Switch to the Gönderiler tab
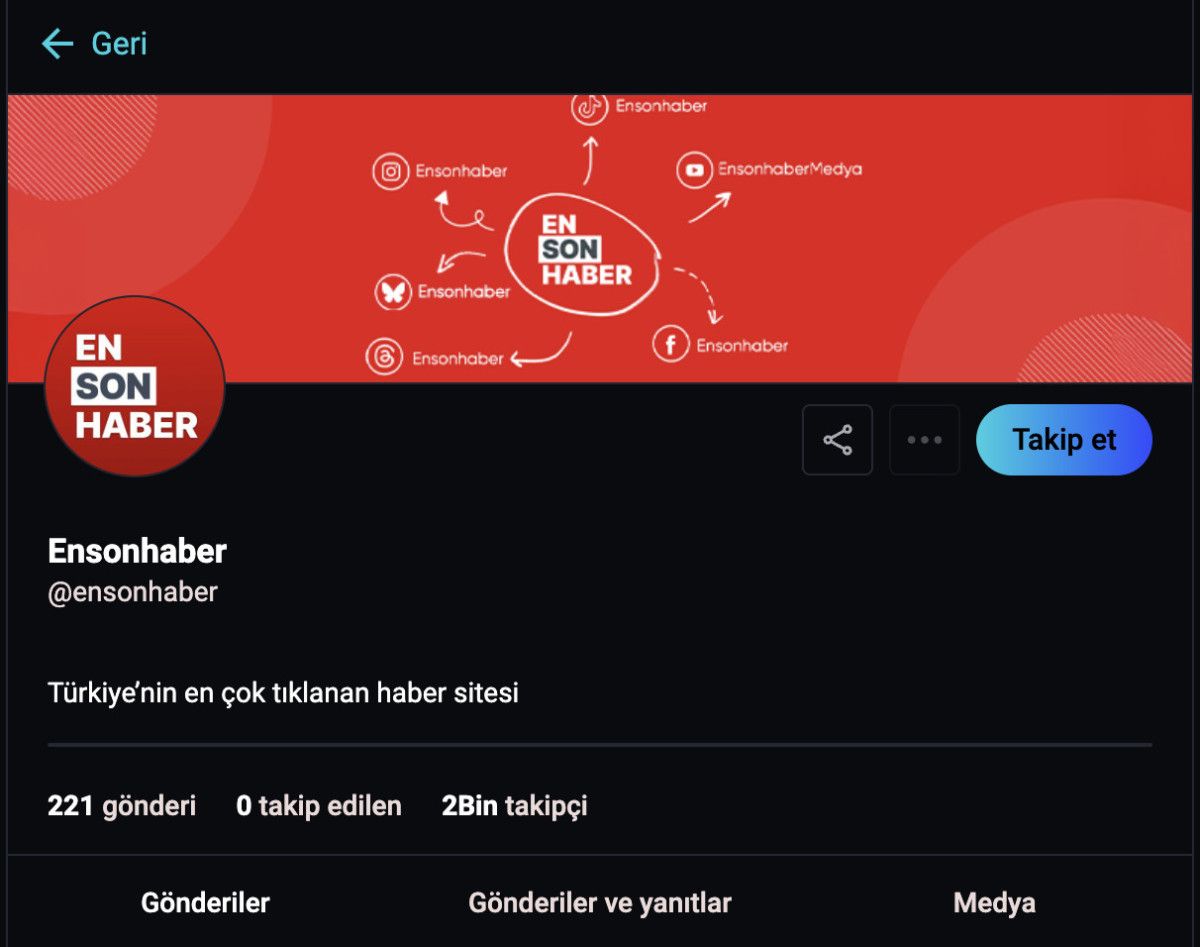Image resolution: width=1200 pixels, height=947 pixels. point(205,903)
